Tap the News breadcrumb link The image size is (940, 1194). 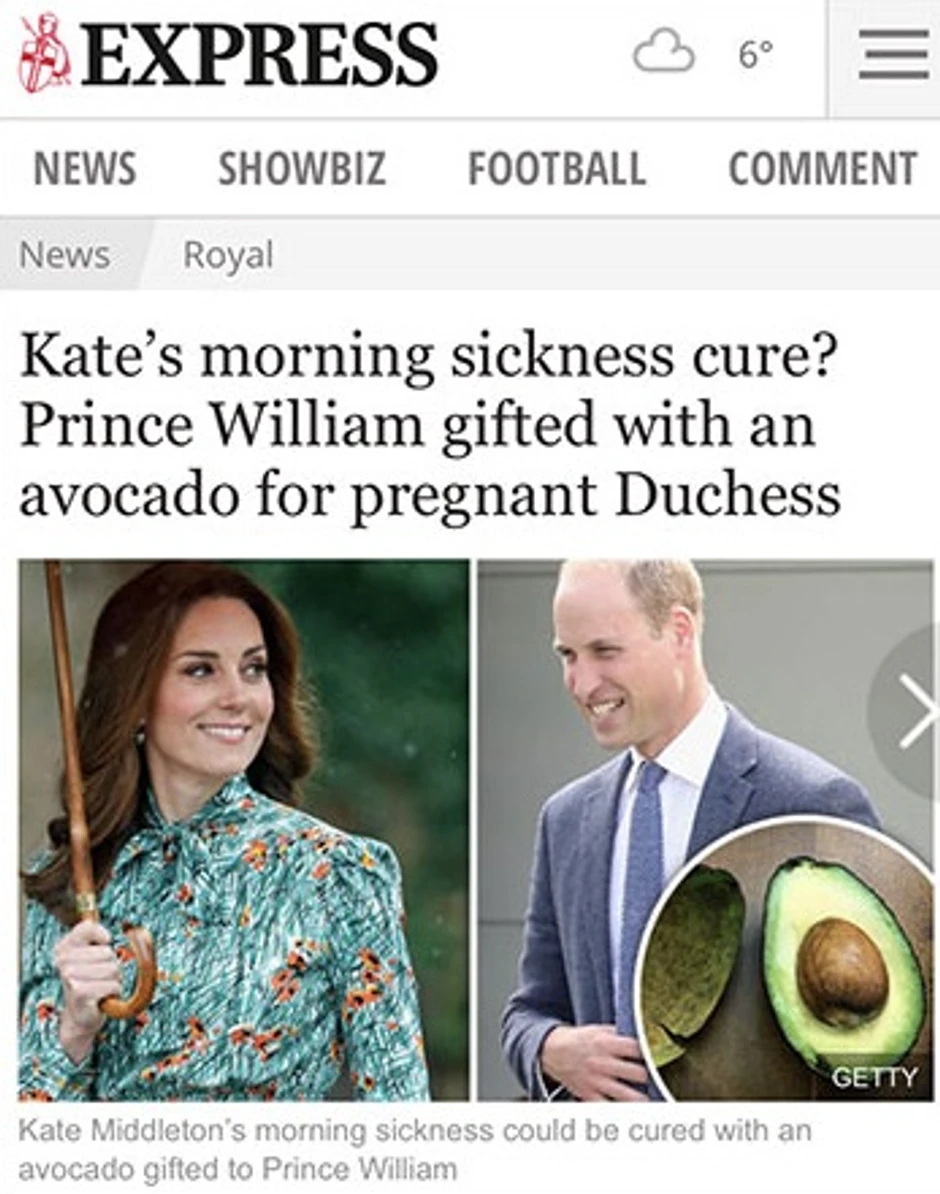tap(65, 255)
